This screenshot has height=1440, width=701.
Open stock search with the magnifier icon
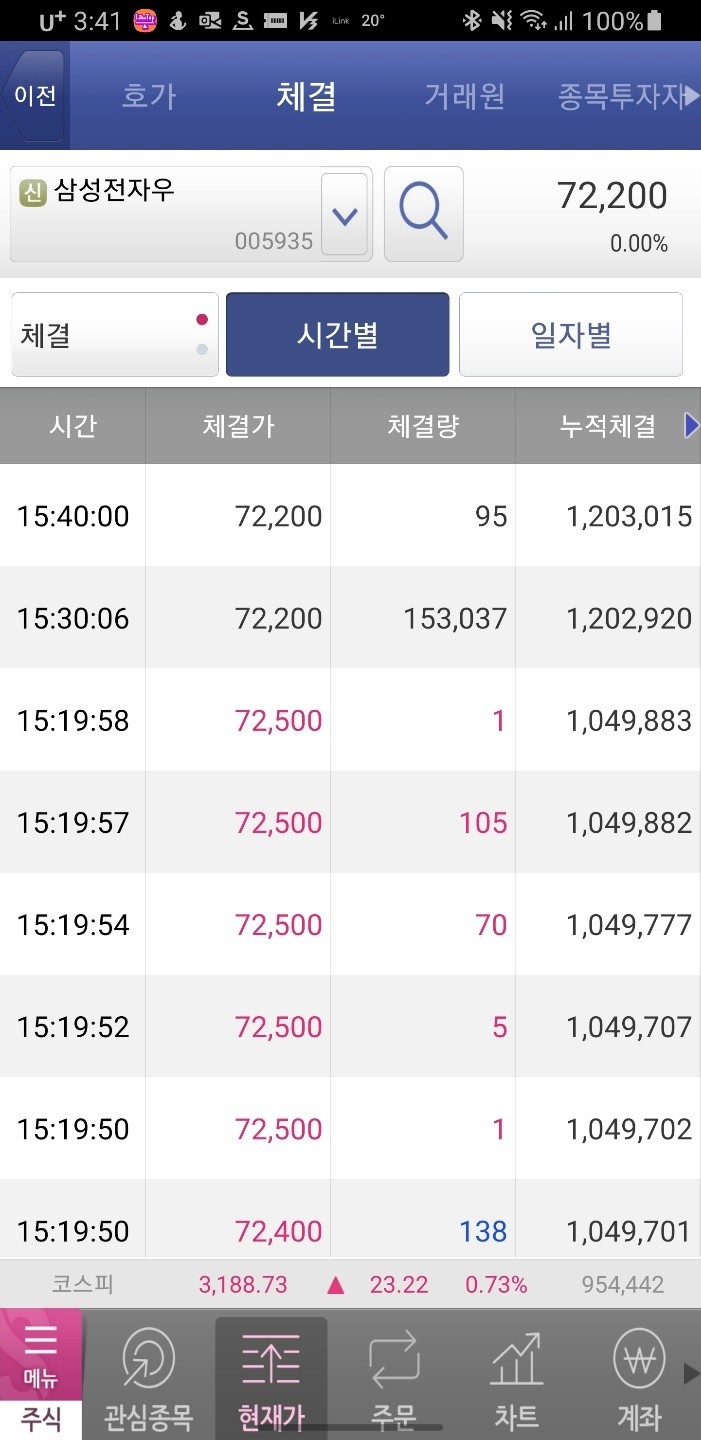[x=424, y=214]
